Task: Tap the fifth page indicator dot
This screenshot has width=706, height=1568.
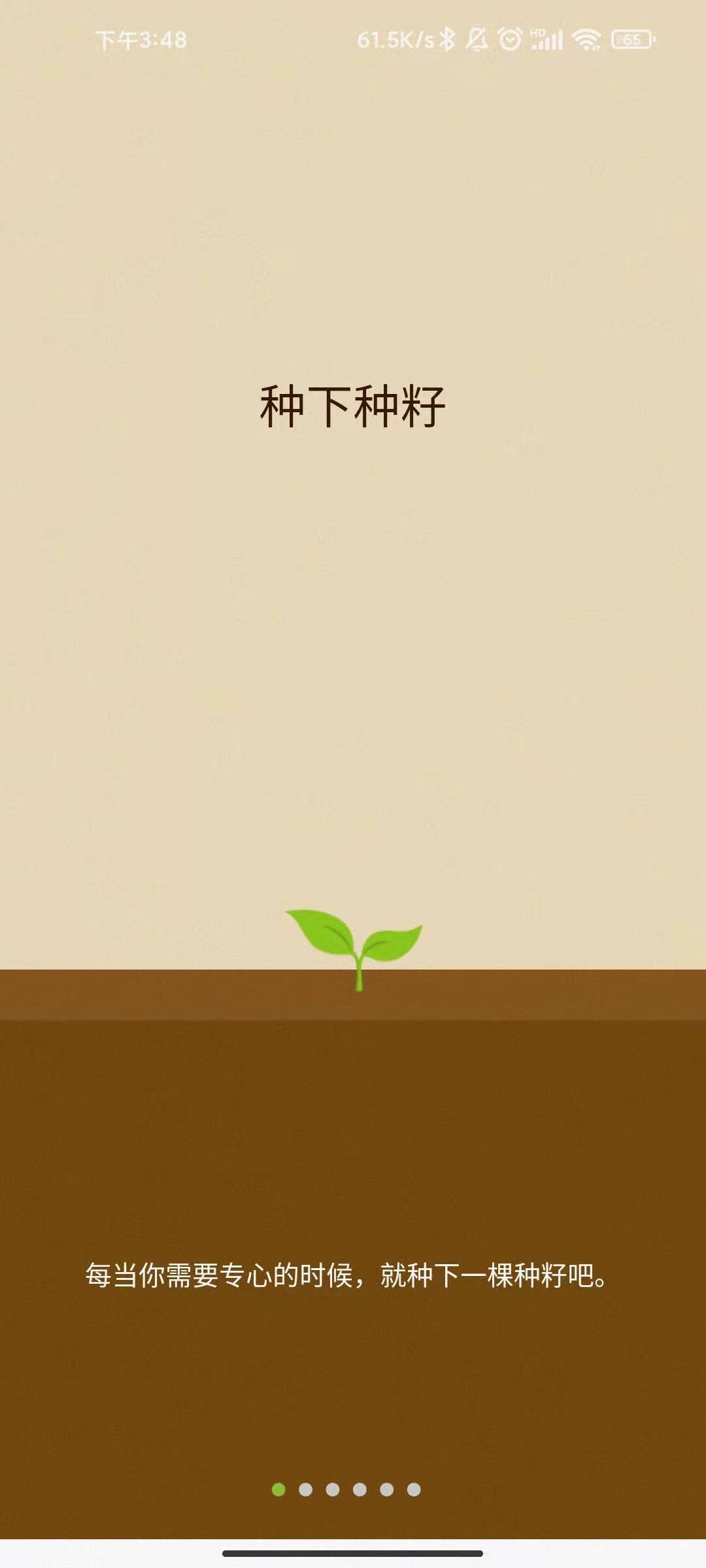Action: pyautogui.click(x=387, y=1490)
